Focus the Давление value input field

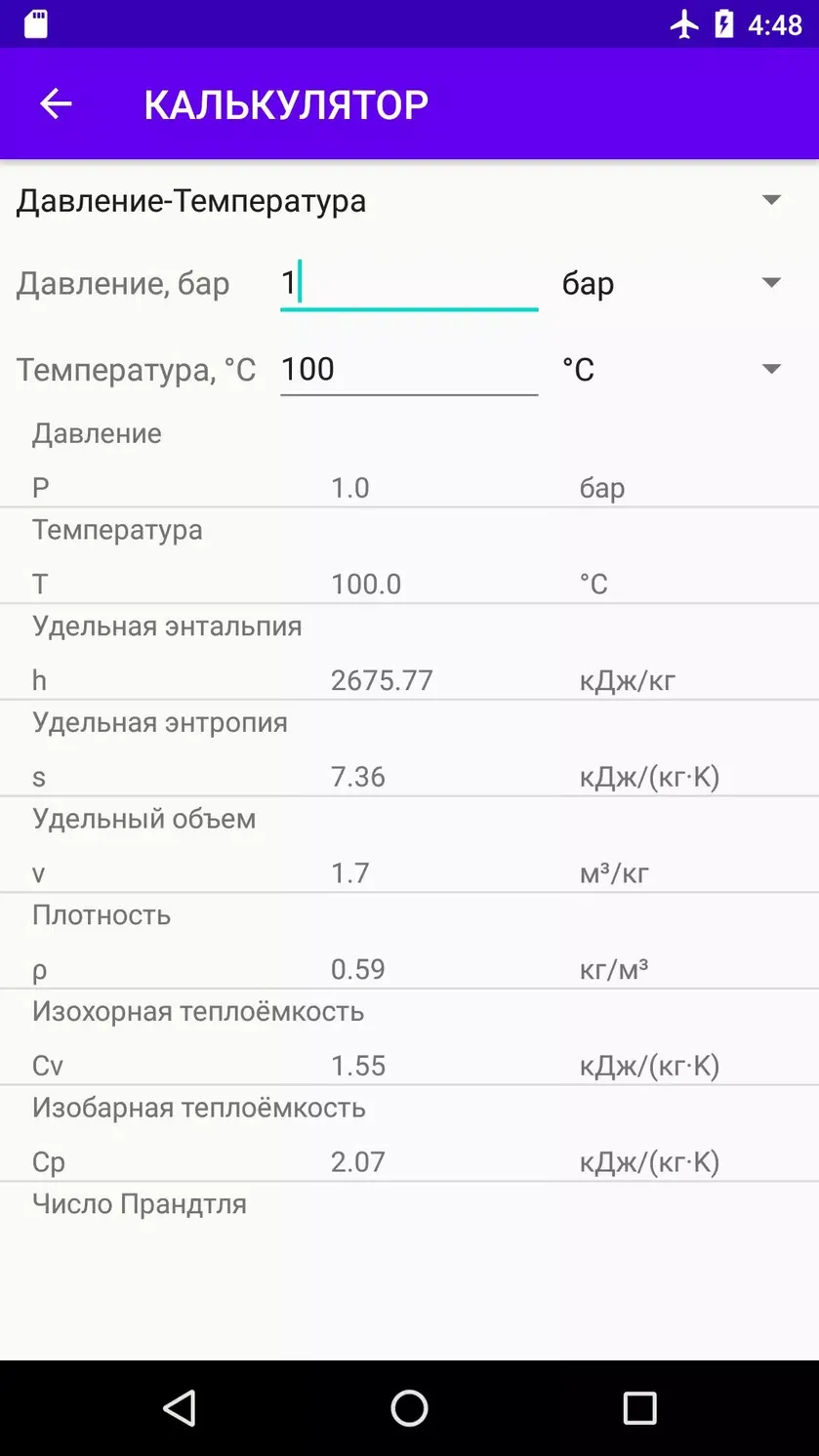tap(409, 284)
